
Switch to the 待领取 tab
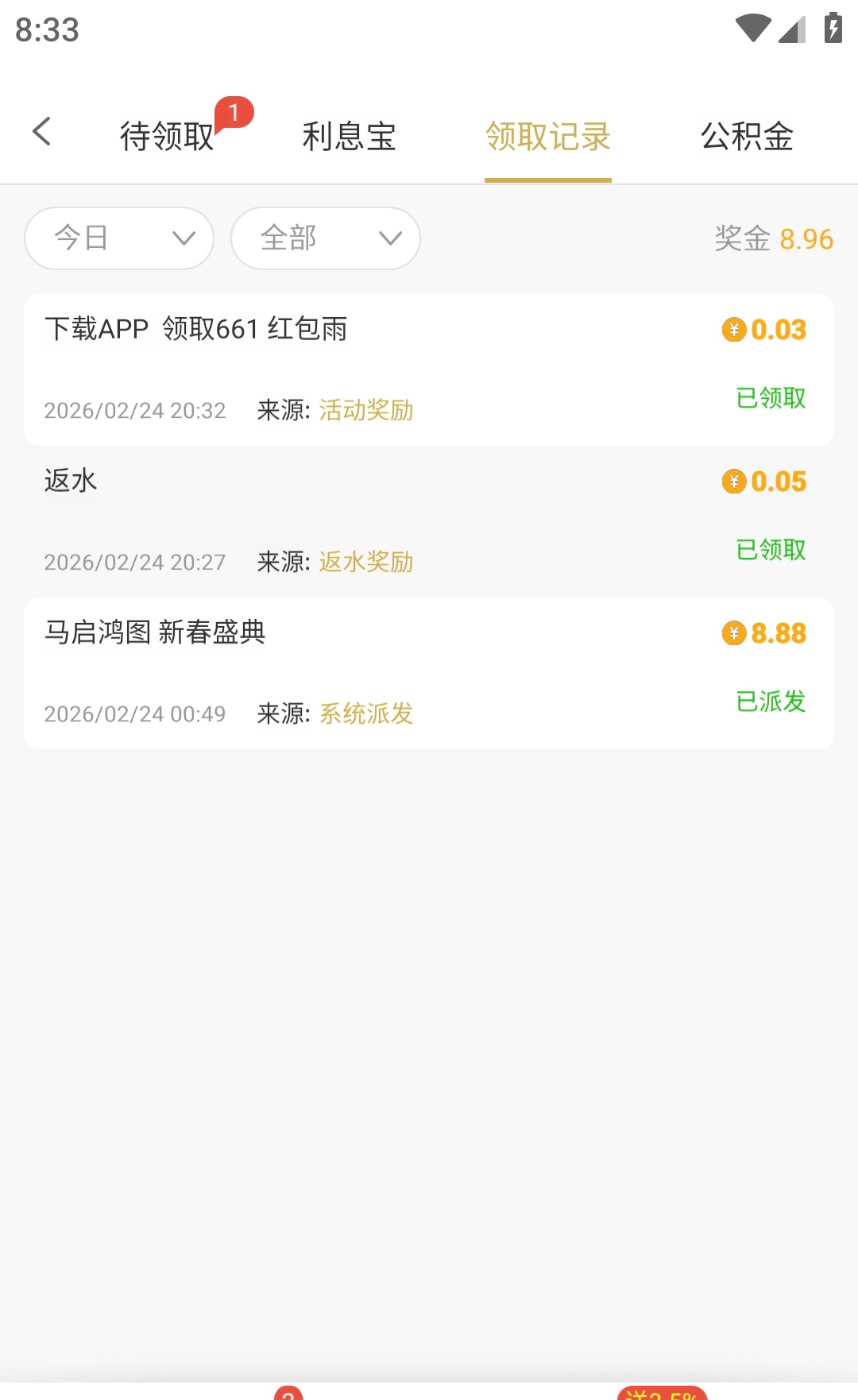[x=168, y=136]
